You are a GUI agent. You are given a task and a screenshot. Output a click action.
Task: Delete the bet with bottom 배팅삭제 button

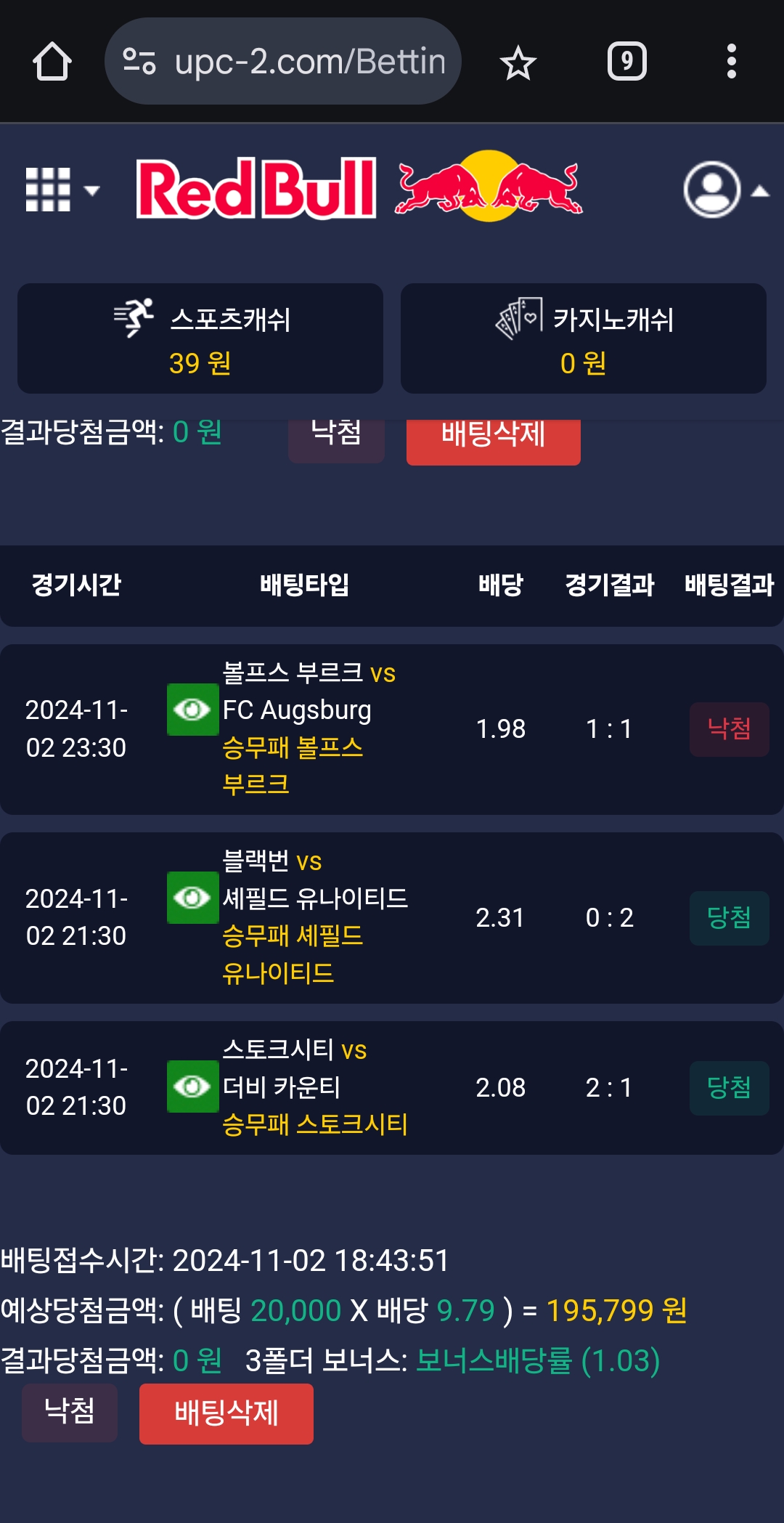(x=226, y=1413)
